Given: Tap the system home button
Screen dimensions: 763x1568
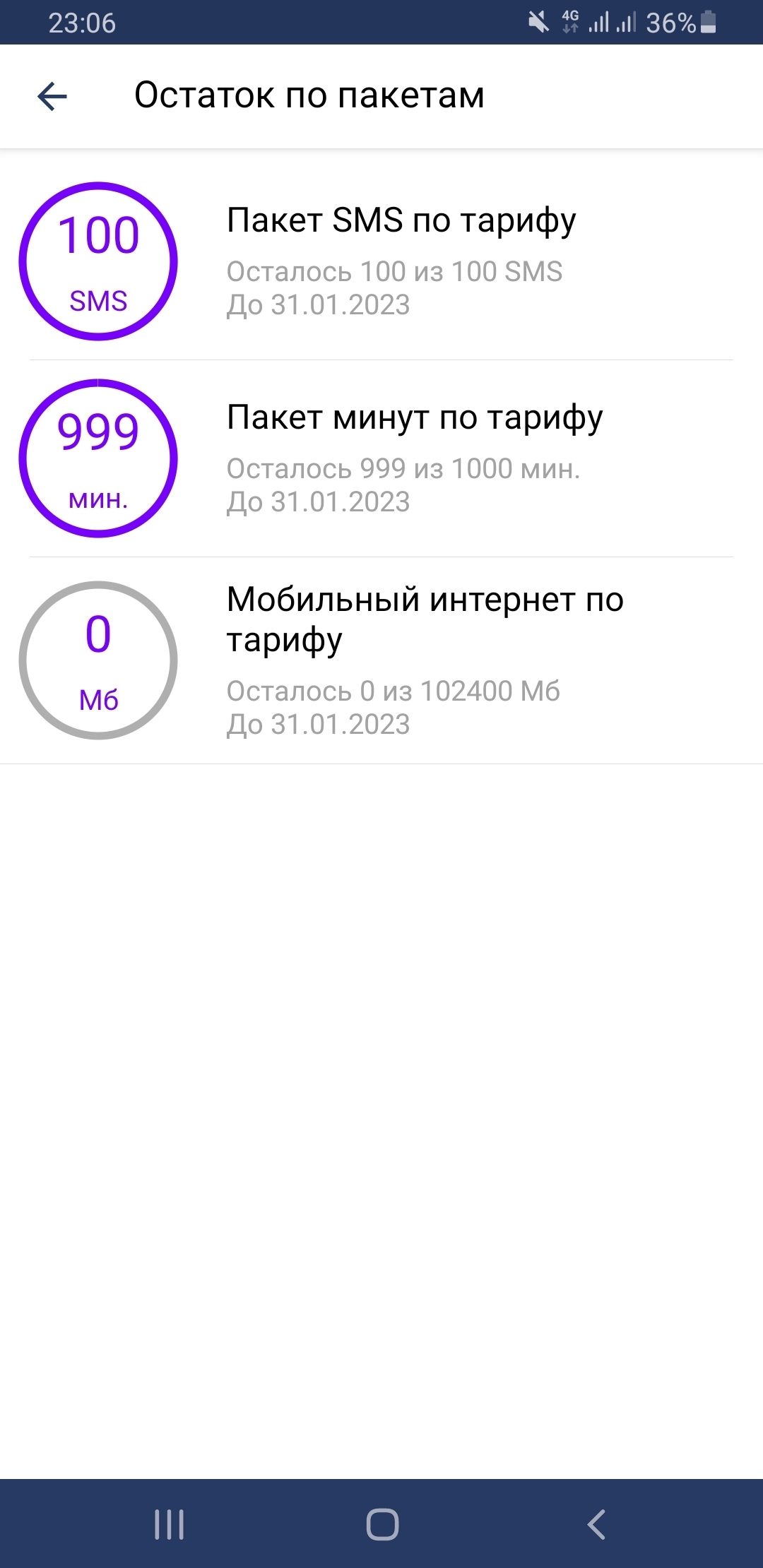Looking at the screenshot, I should [x=382, y=1524].
